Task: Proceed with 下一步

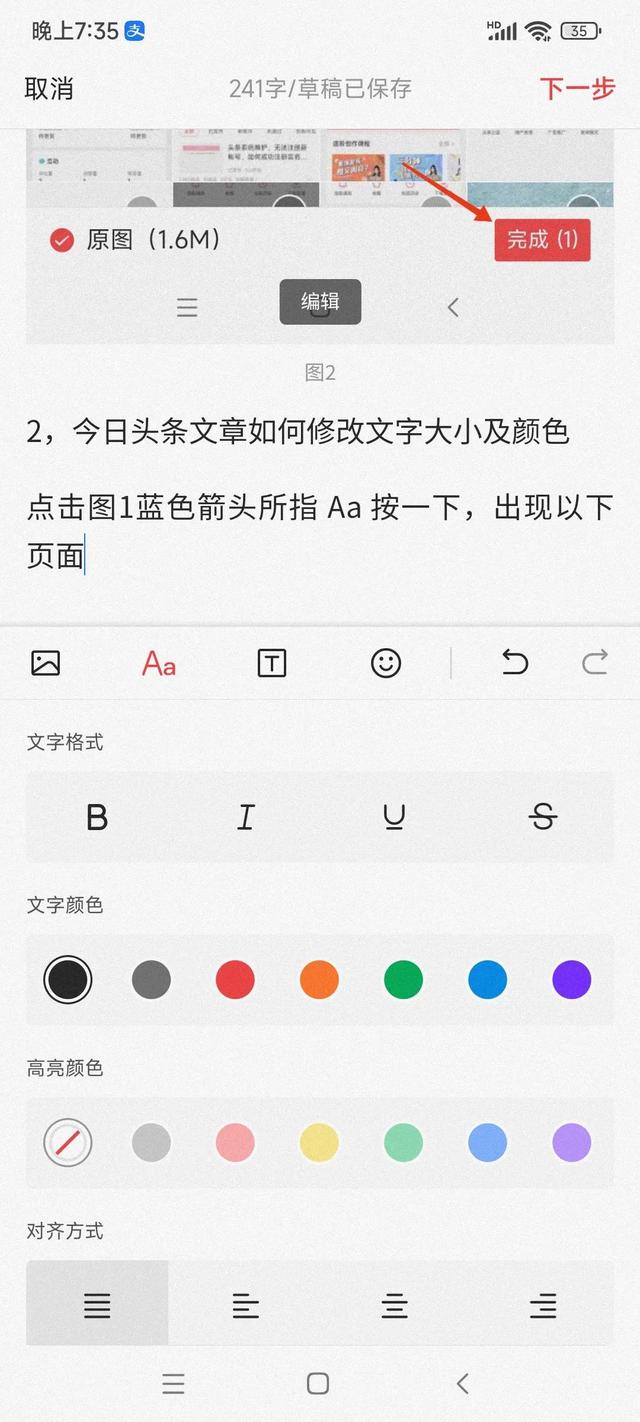Action: [x=577, y=88]
